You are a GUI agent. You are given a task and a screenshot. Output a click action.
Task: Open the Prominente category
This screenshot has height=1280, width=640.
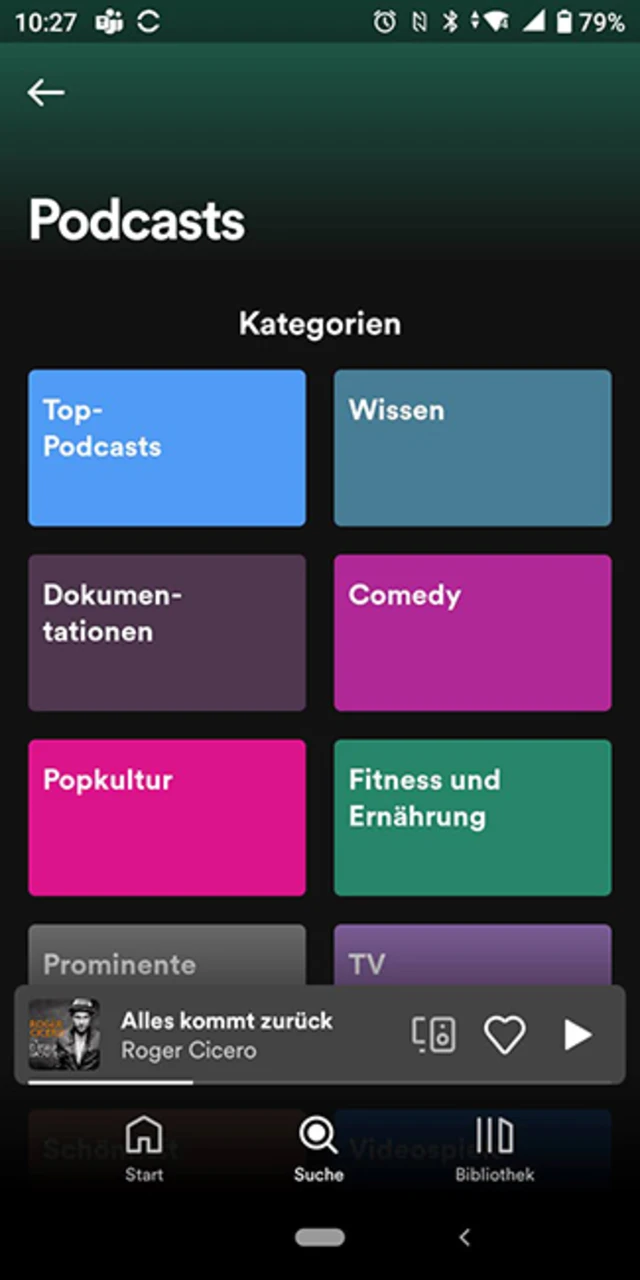167,955
